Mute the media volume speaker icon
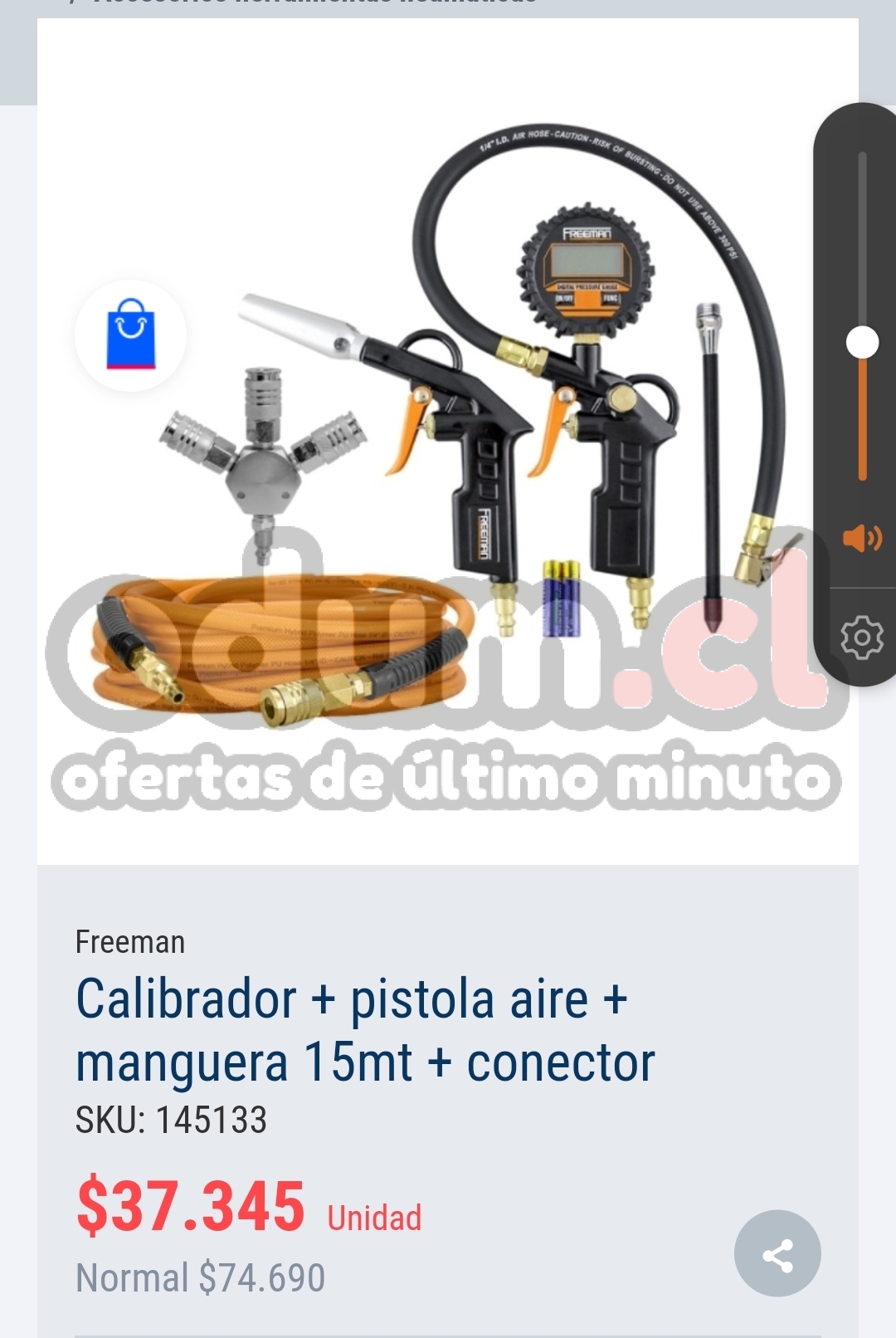The height and width of the screenshot is (1338, 896). (862, 538)
